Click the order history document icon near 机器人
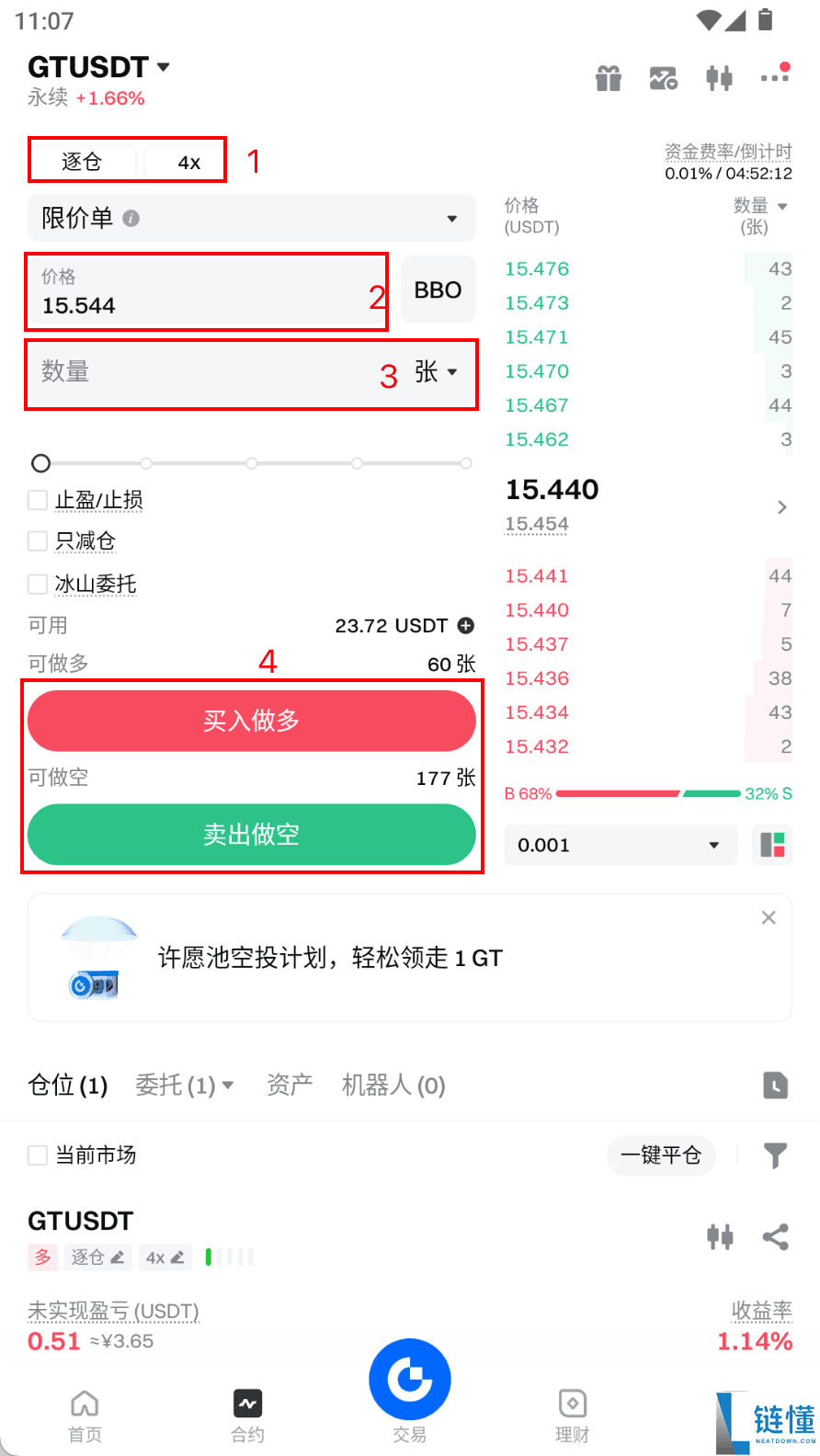Screen dimensions: 820x1456 (775, 1086)
